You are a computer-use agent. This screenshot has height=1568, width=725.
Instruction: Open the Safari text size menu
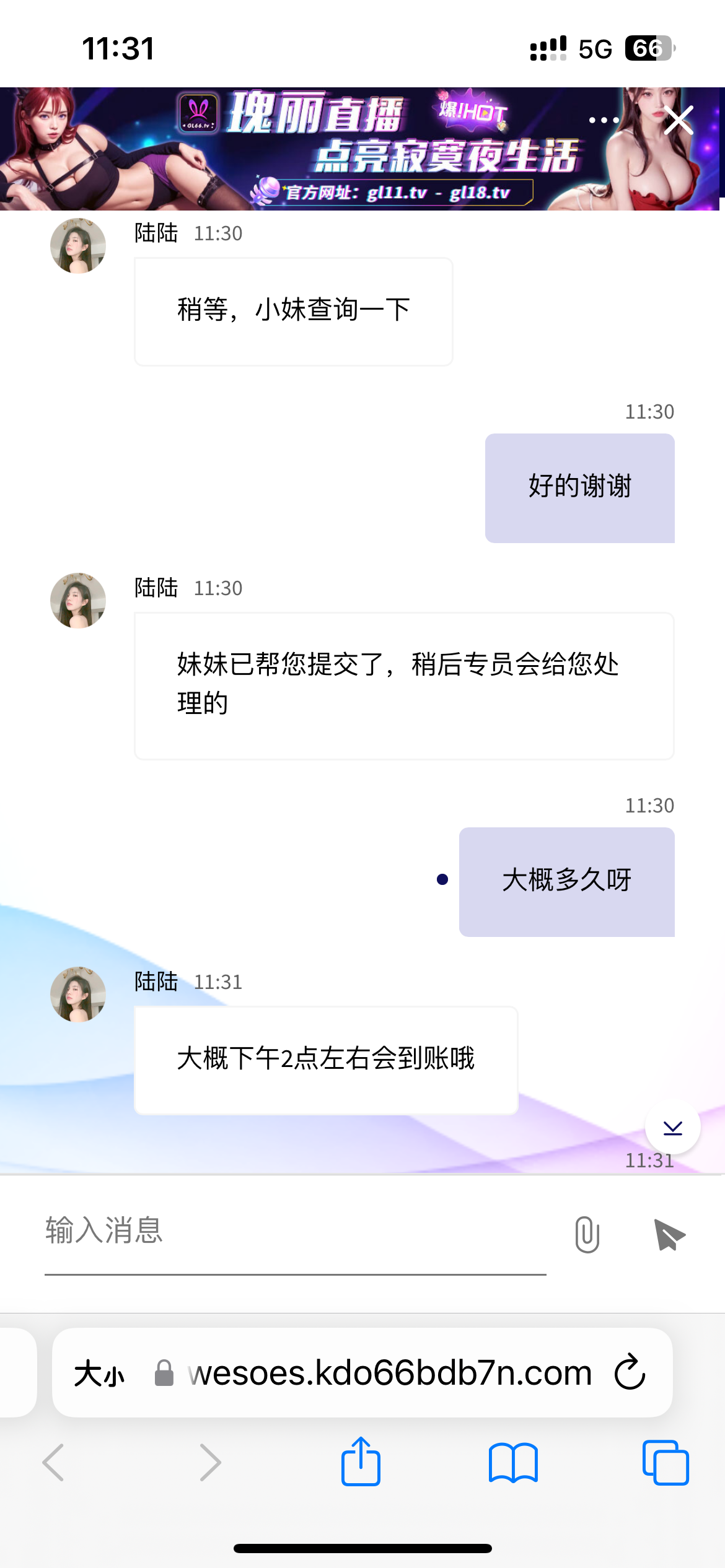99,1374
